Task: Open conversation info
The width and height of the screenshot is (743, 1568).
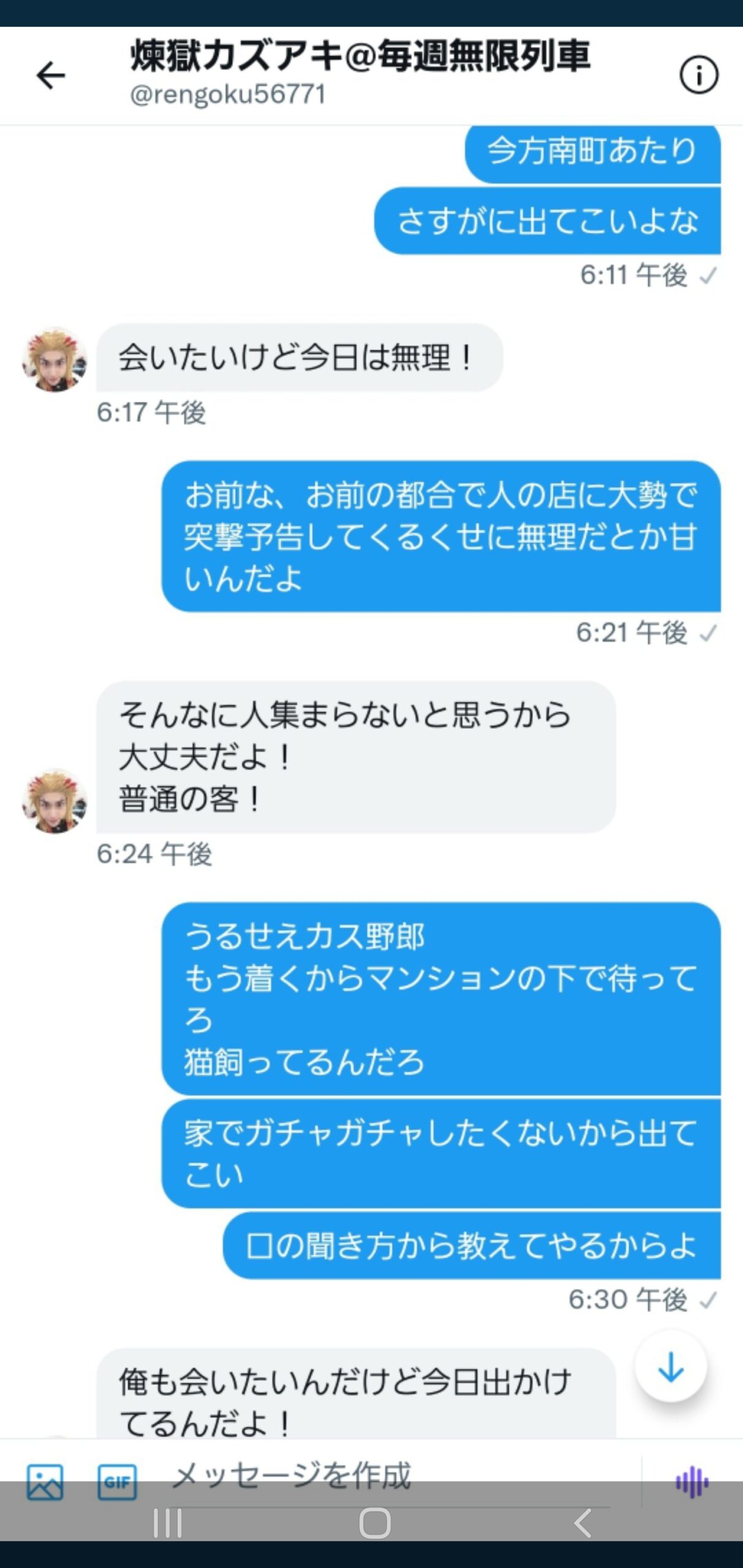Action: click(698, 75)
